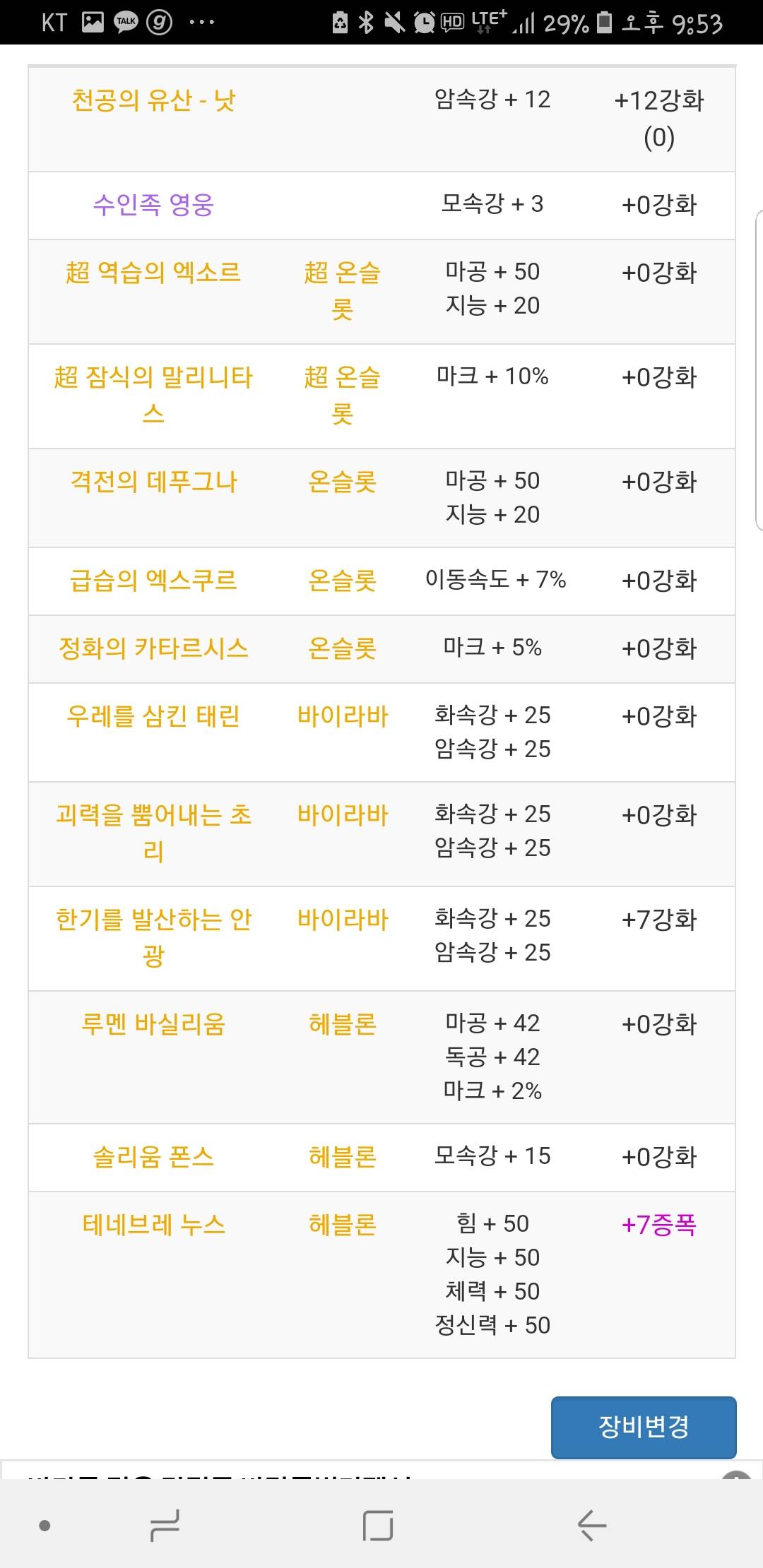Open recent apps from the navigation bar

pyautogui.click(x=165, y=1526)
